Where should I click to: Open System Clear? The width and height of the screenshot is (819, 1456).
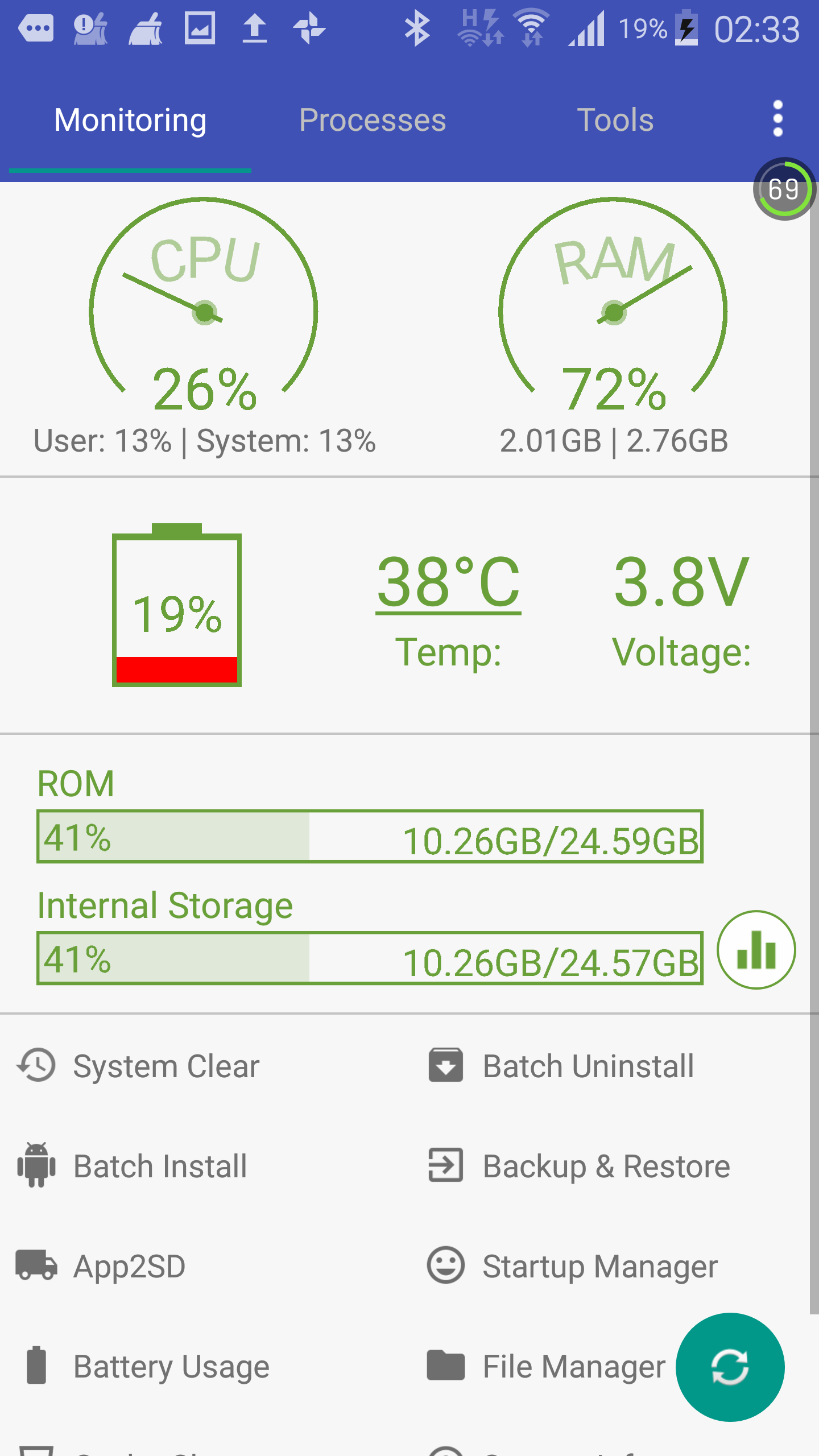tap(137, 1066)
